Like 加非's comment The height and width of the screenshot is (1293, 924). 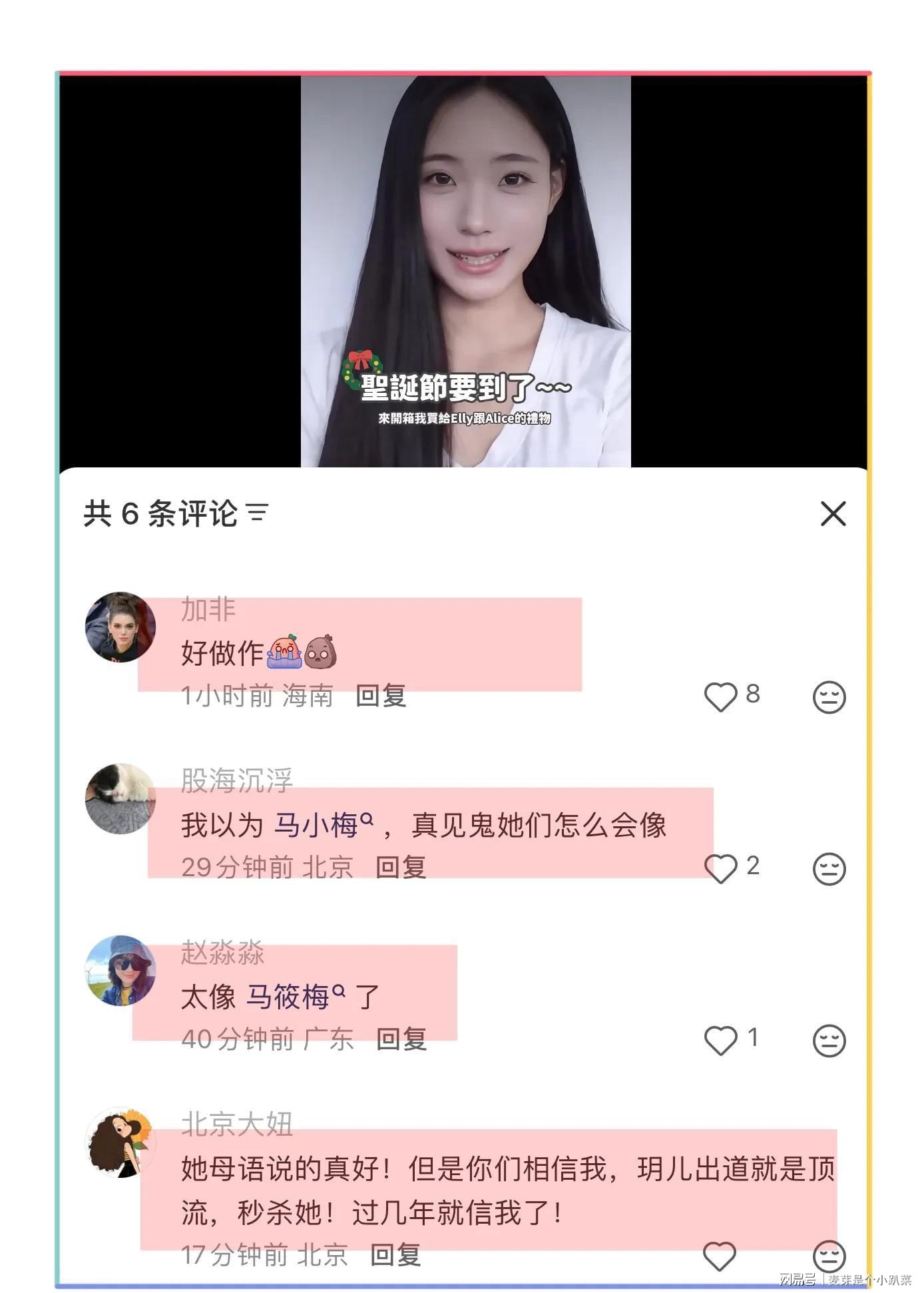click(x=720, y=697)
